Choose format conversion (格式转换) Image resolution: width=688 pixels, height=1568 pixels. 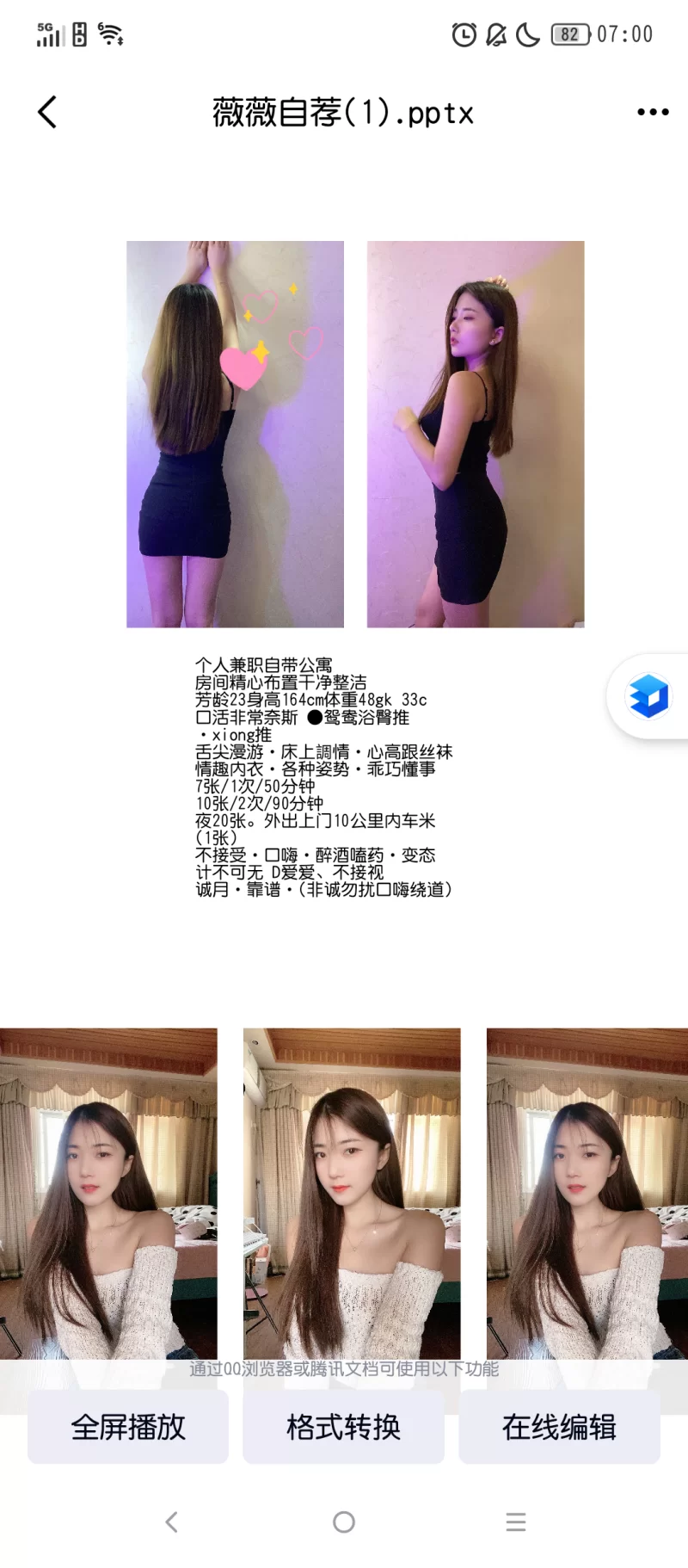click(x=343, y=1427)
